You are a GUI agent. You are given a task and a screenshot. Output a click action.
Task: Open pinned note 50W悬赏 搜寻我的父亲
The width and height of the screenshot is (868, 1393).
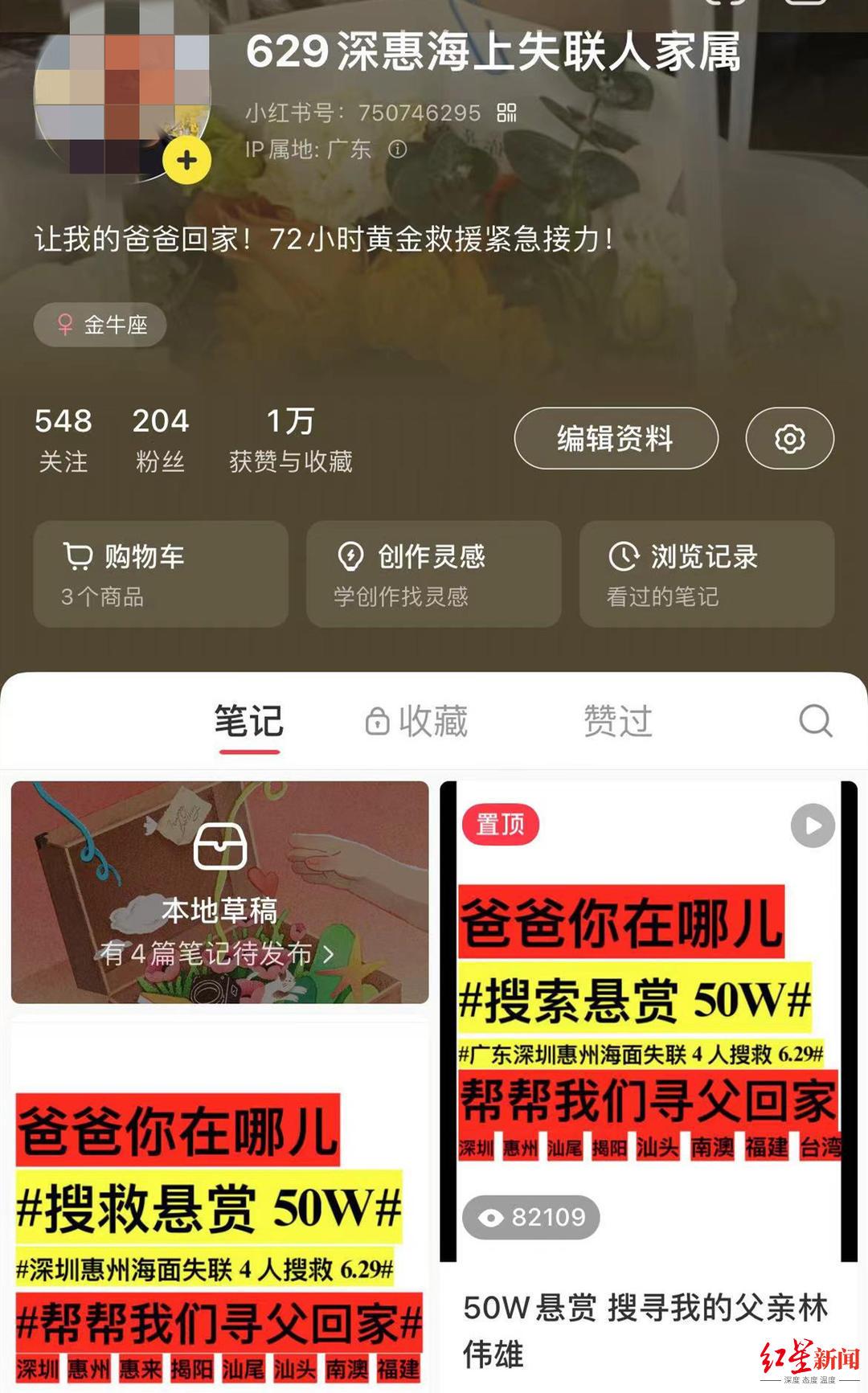point(648,1045)
